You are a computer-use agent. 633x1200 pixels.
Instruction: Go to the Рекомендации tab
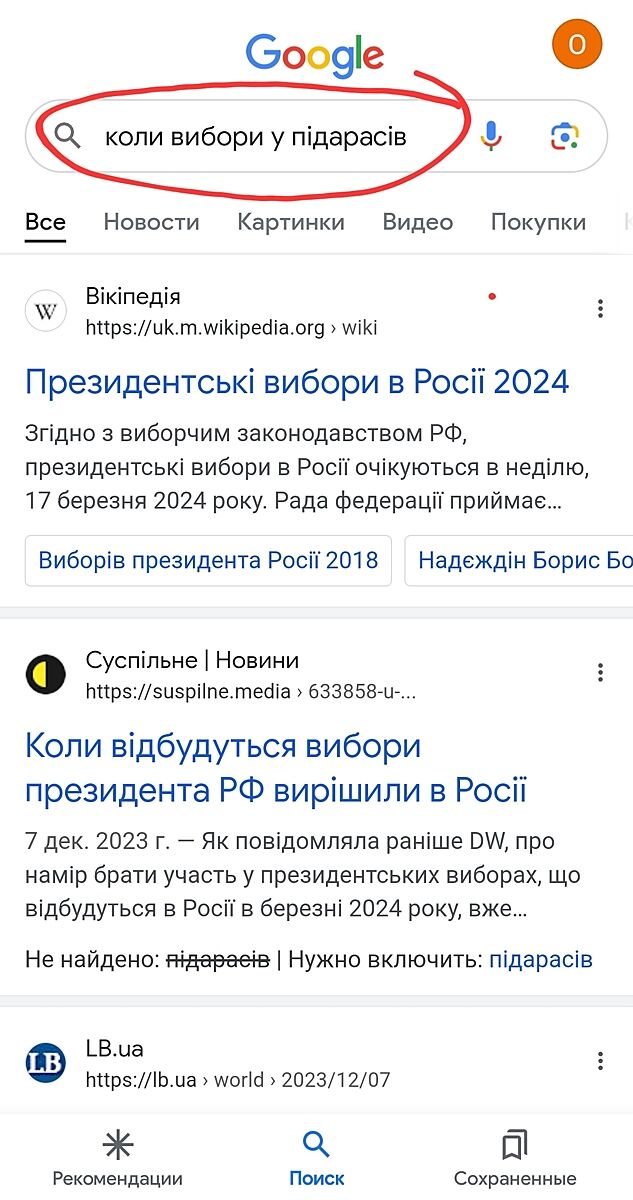(x=118, y=1158)
